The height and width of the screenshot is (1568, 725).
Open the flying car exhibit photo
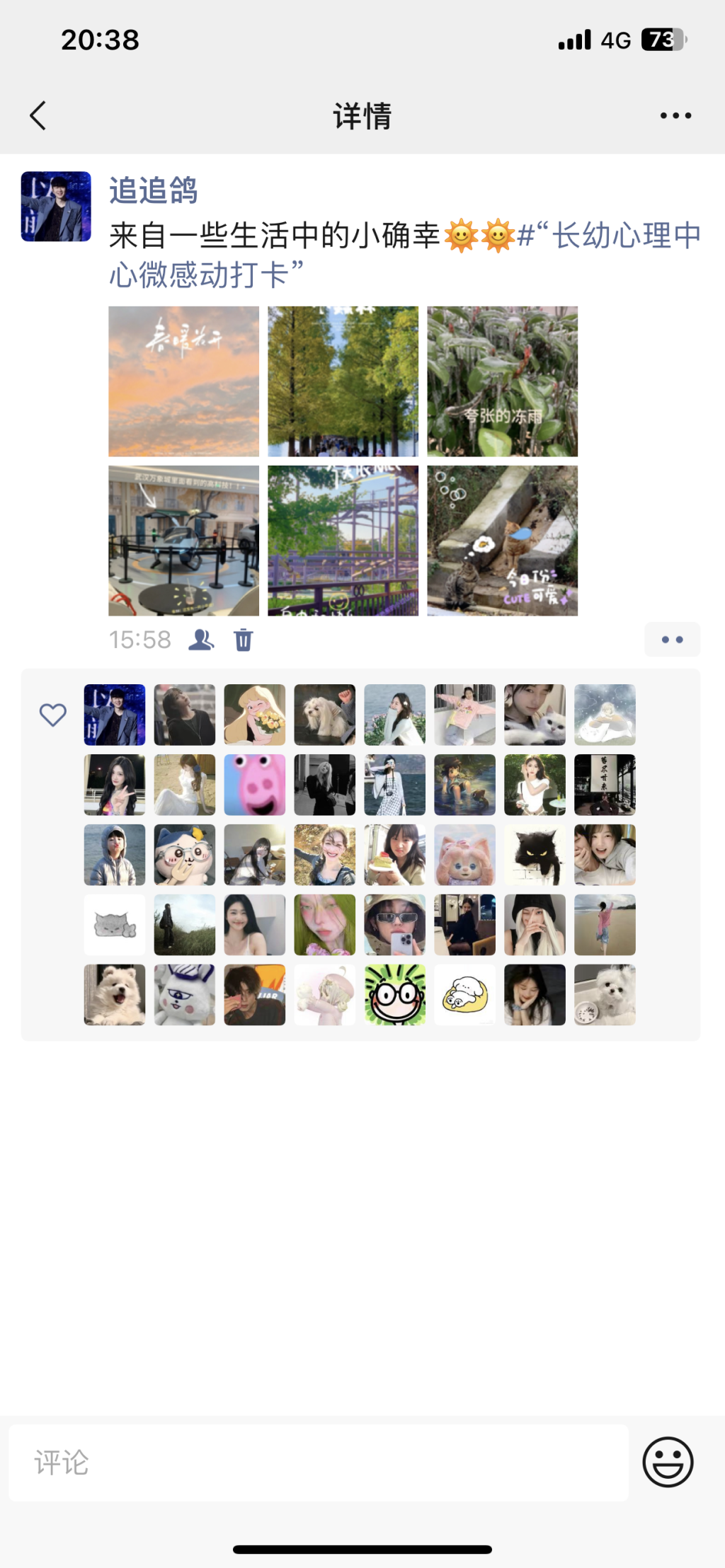point(183,541)
